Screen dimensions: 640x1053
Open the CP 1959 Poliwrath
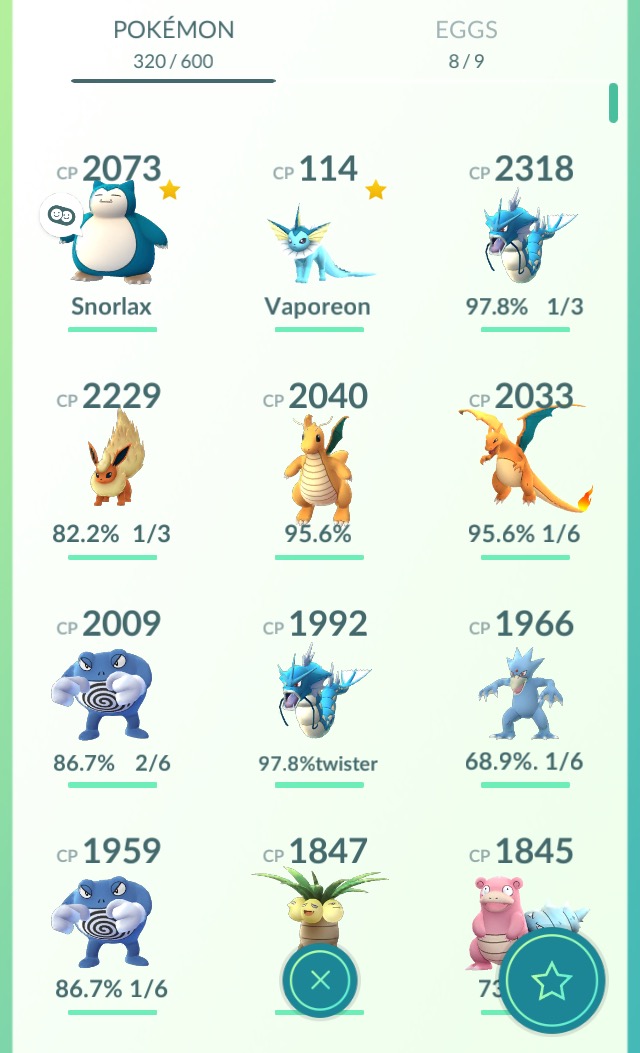coord(111,925)
